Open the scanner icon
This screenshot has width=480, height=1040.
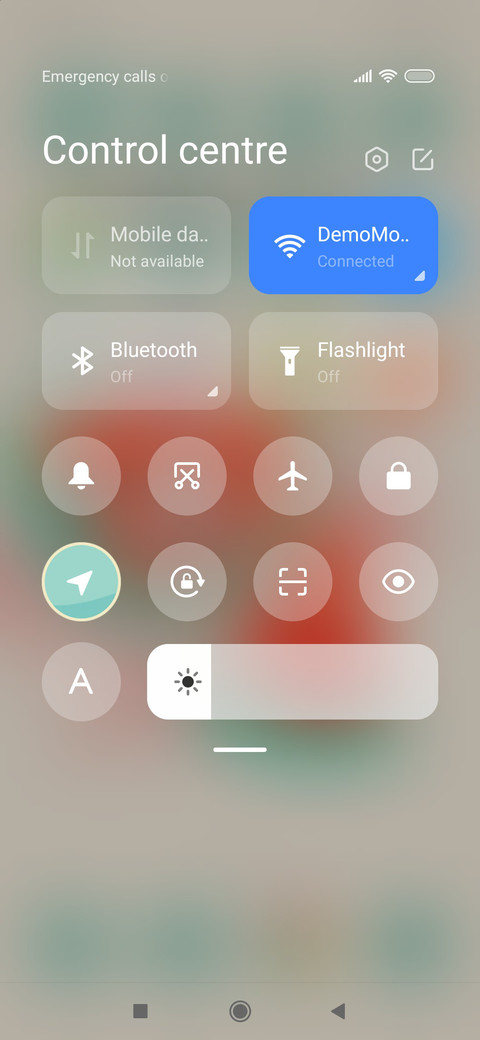click(293, 582)
